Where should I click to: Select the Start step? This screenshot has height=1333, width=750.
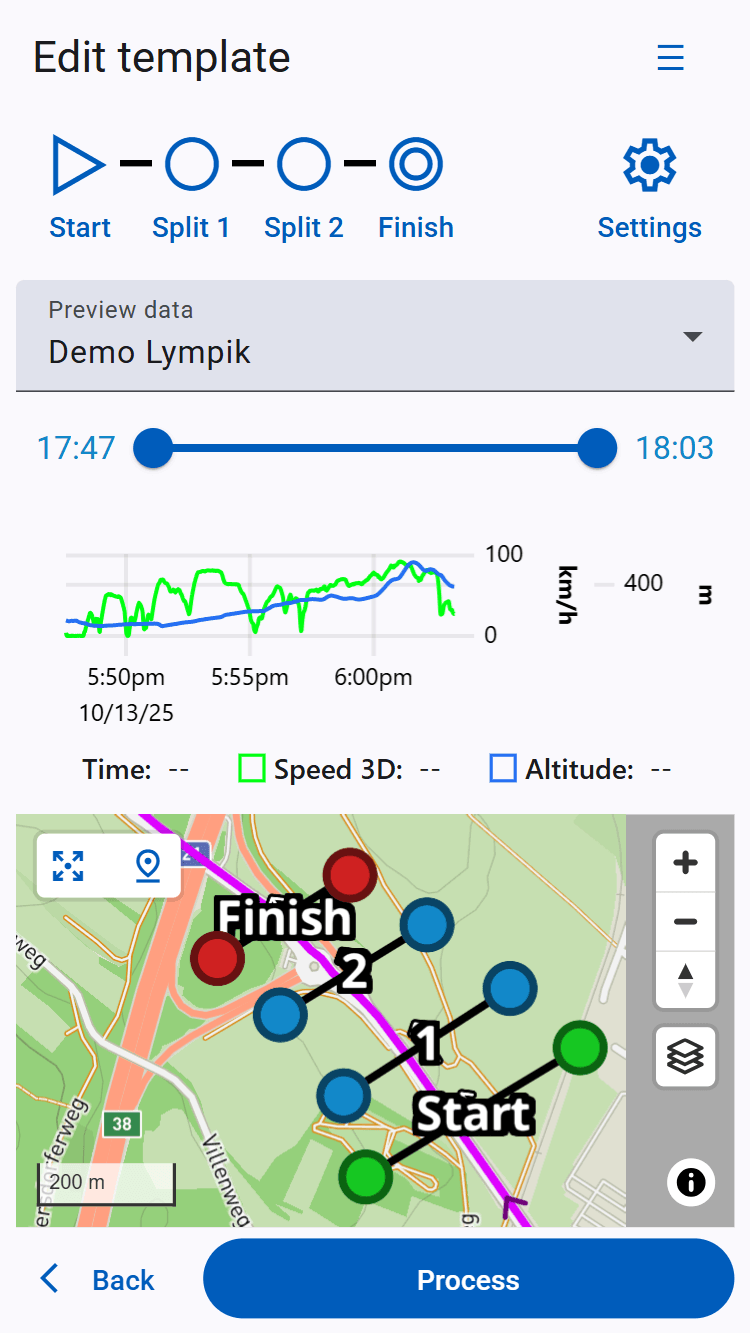79,189
